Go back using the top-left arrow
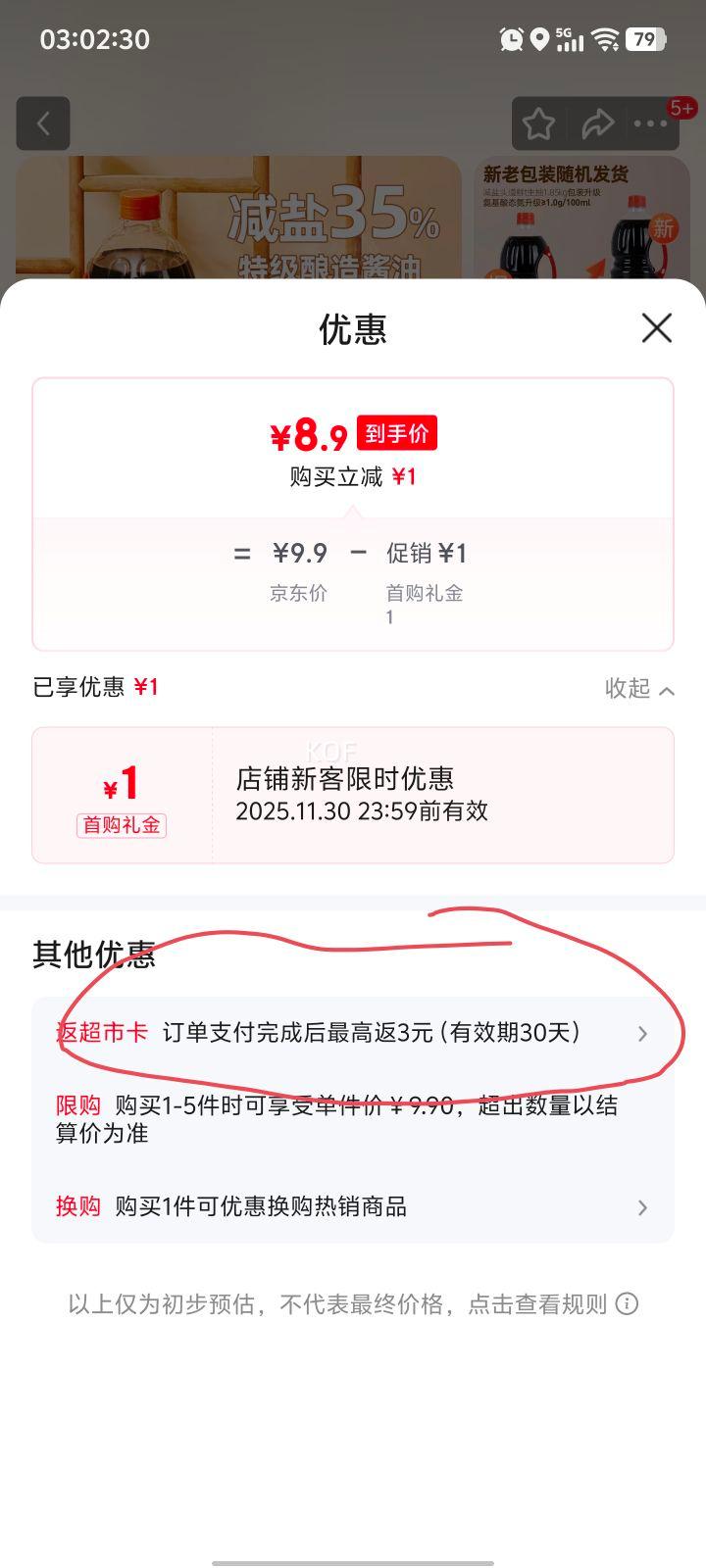706x1568 pixels. [43, 123]
